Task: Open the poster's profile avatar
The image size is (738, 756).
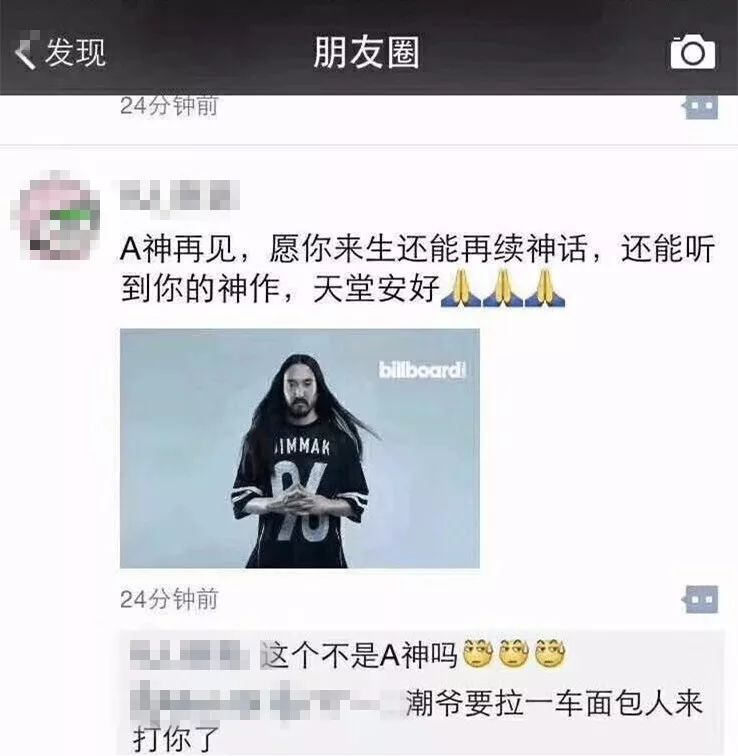Action: tap(61, 215)
